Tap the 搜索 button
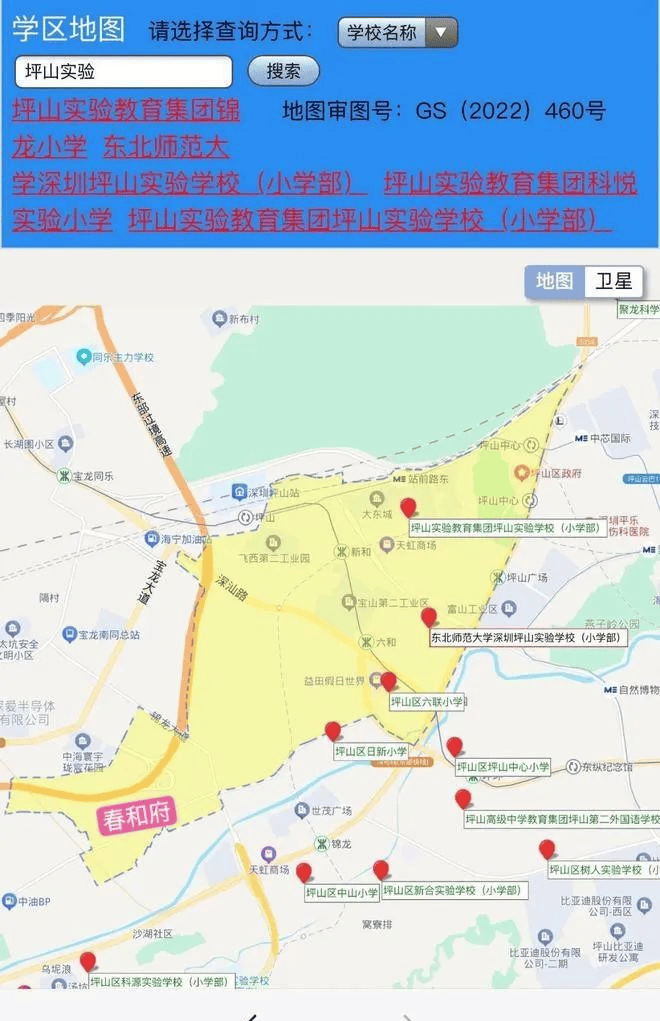660x1021 pixels. [x=283, y=72]
